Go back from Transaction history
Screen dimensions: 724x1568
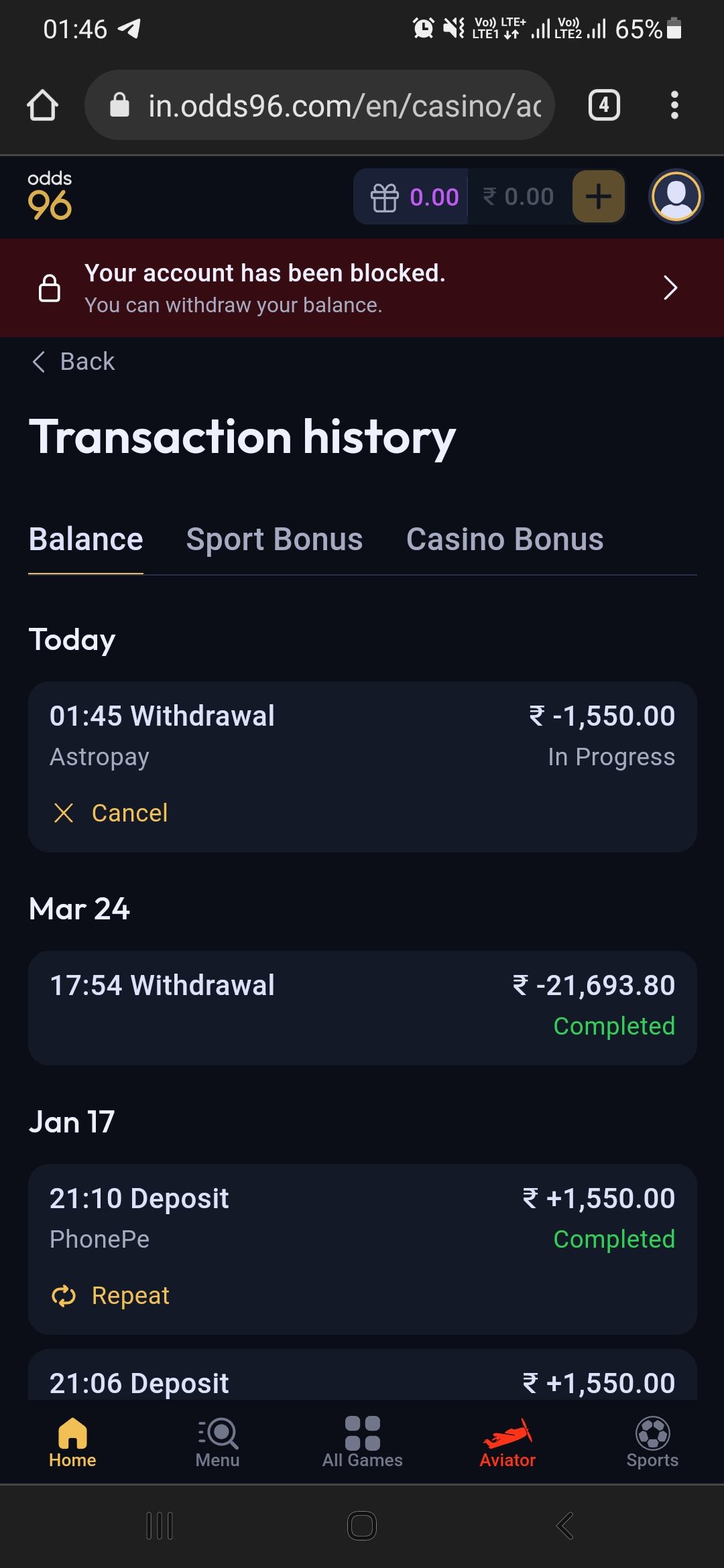(74, 362)
